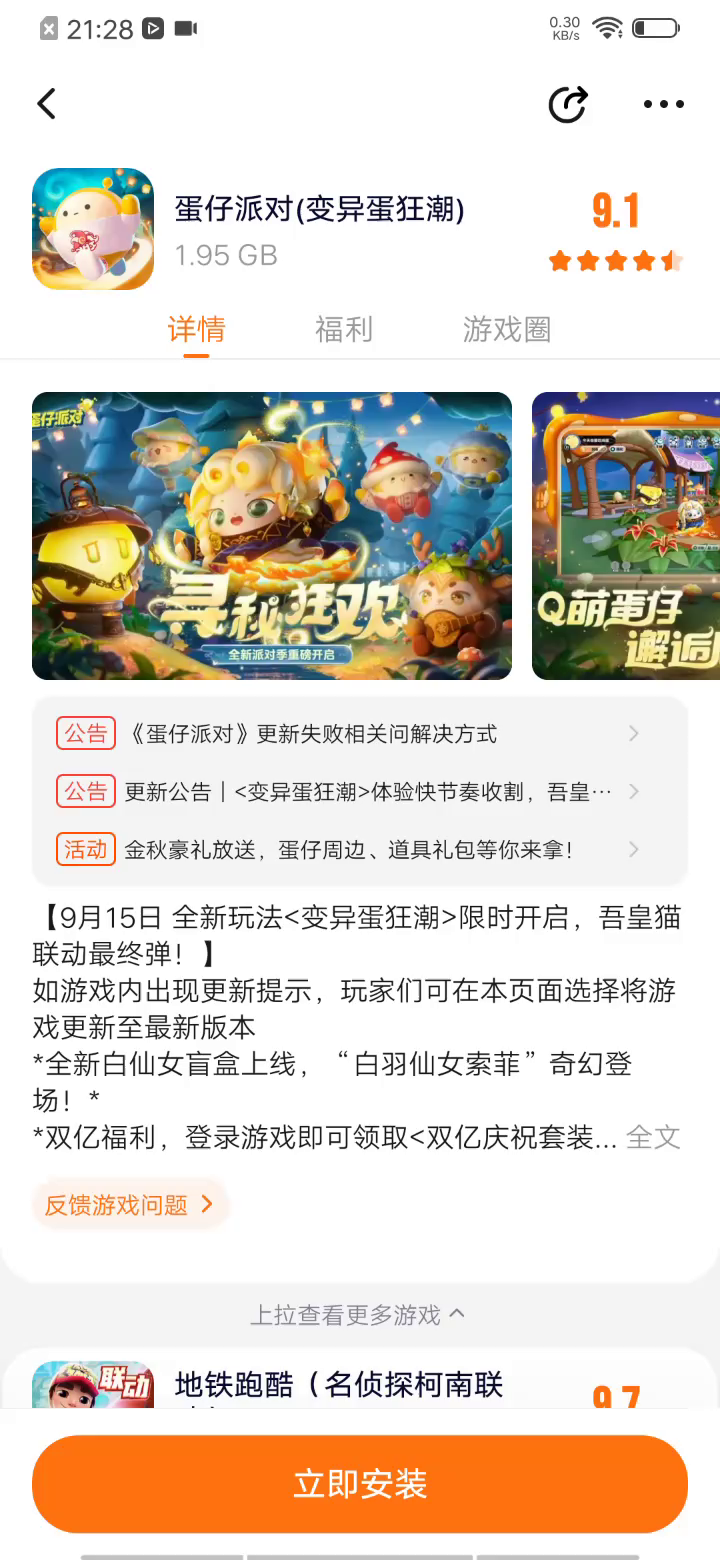Viewport: 720px width, 1560px height.
Task: Tap 上拉查看更多游戏 to see more games
Action: (357, 1314)
